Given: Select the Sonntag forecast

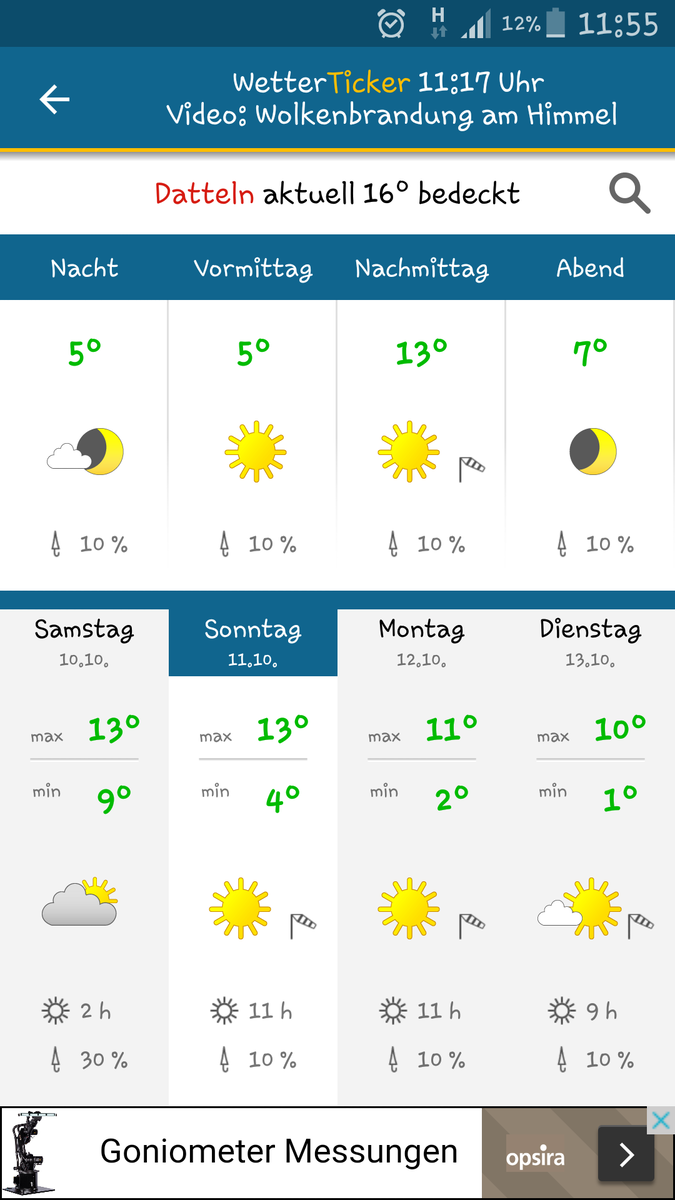Looking at the screenshot, I should pos(253,640).
